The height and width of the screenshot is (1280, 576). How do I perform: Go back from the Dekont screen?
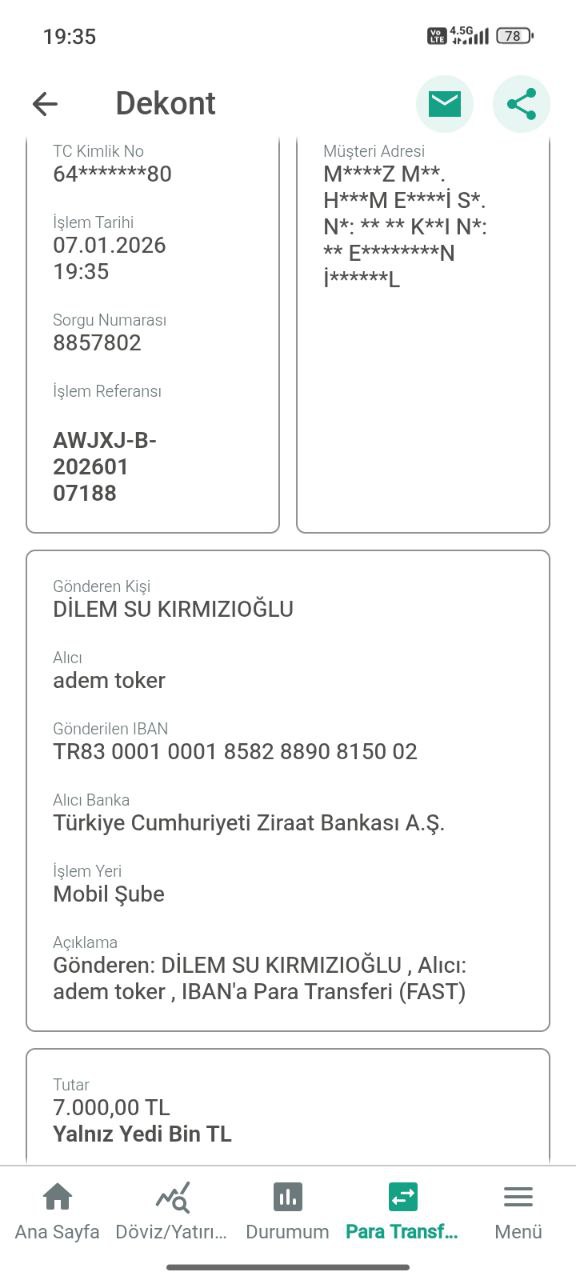coord(45,104)
